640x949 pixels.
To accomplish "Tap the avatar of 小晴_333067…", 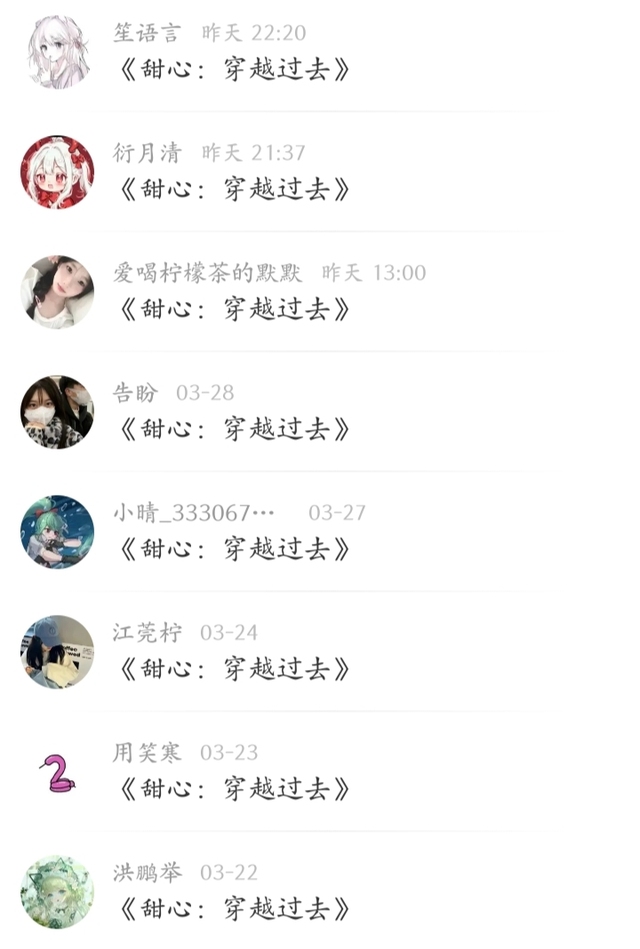I will pos(57,531).
